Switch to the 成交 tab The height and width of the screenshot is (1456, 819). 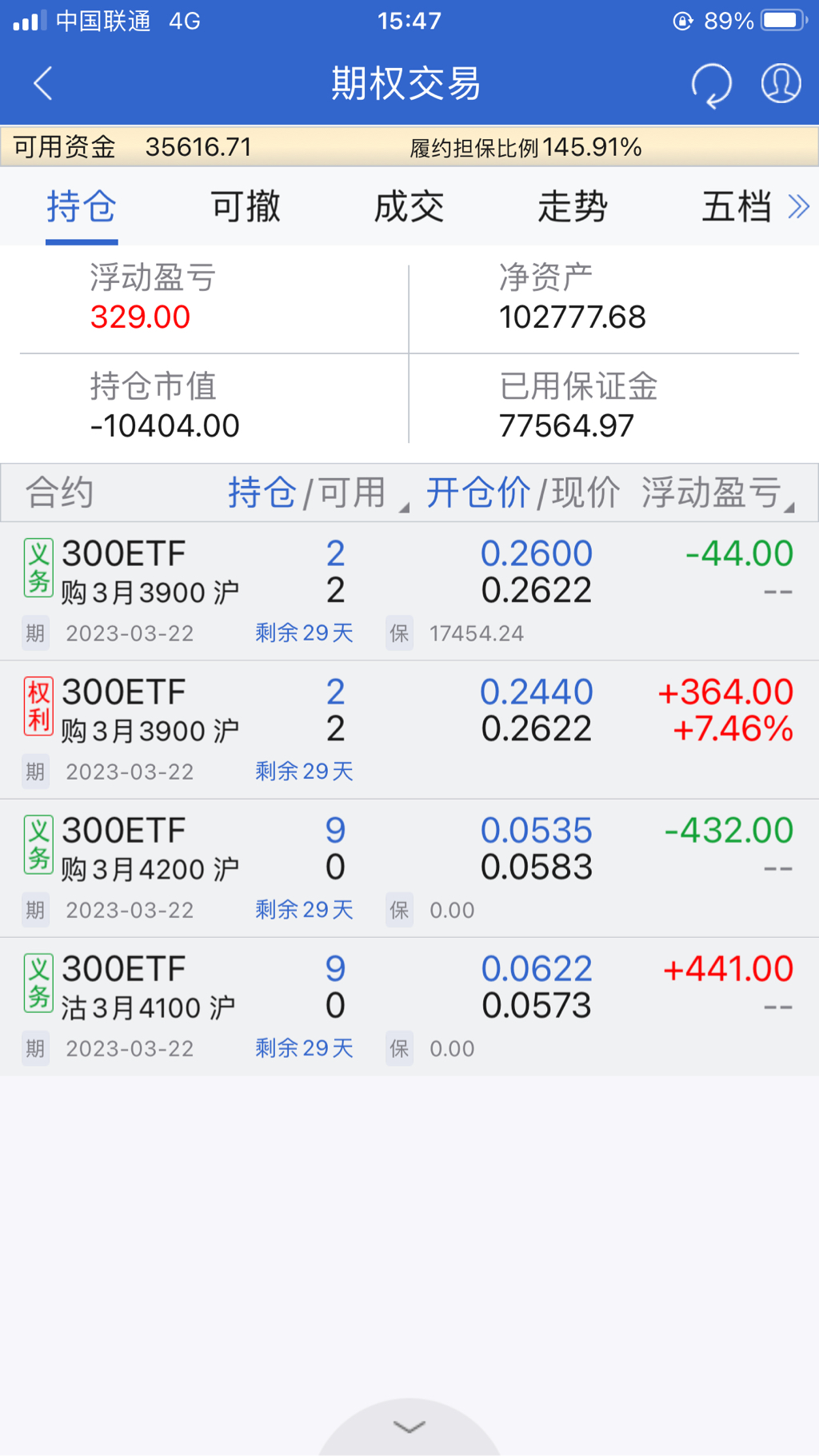point(409,207)
